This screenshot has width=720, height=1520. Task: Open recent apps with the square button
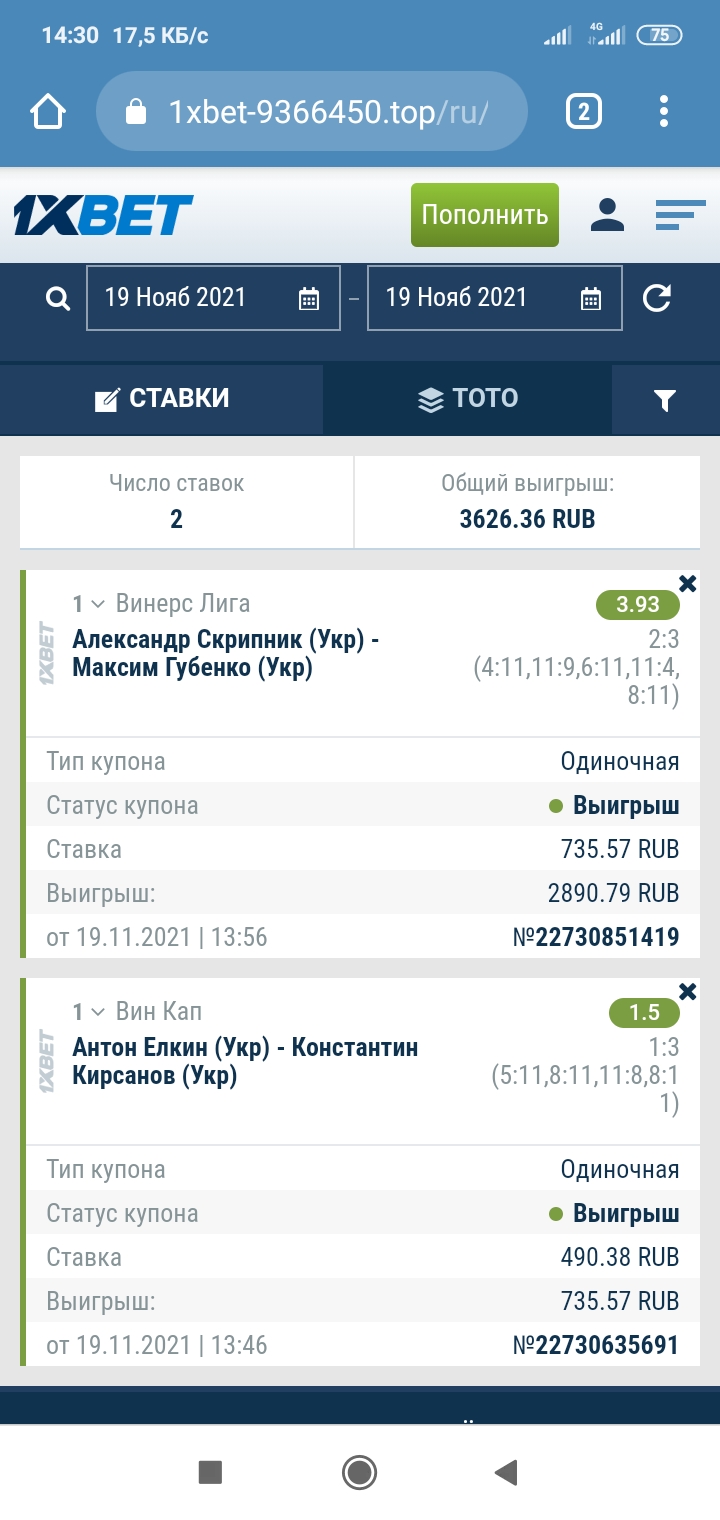pyautogui.click(x=210, y=1472)
